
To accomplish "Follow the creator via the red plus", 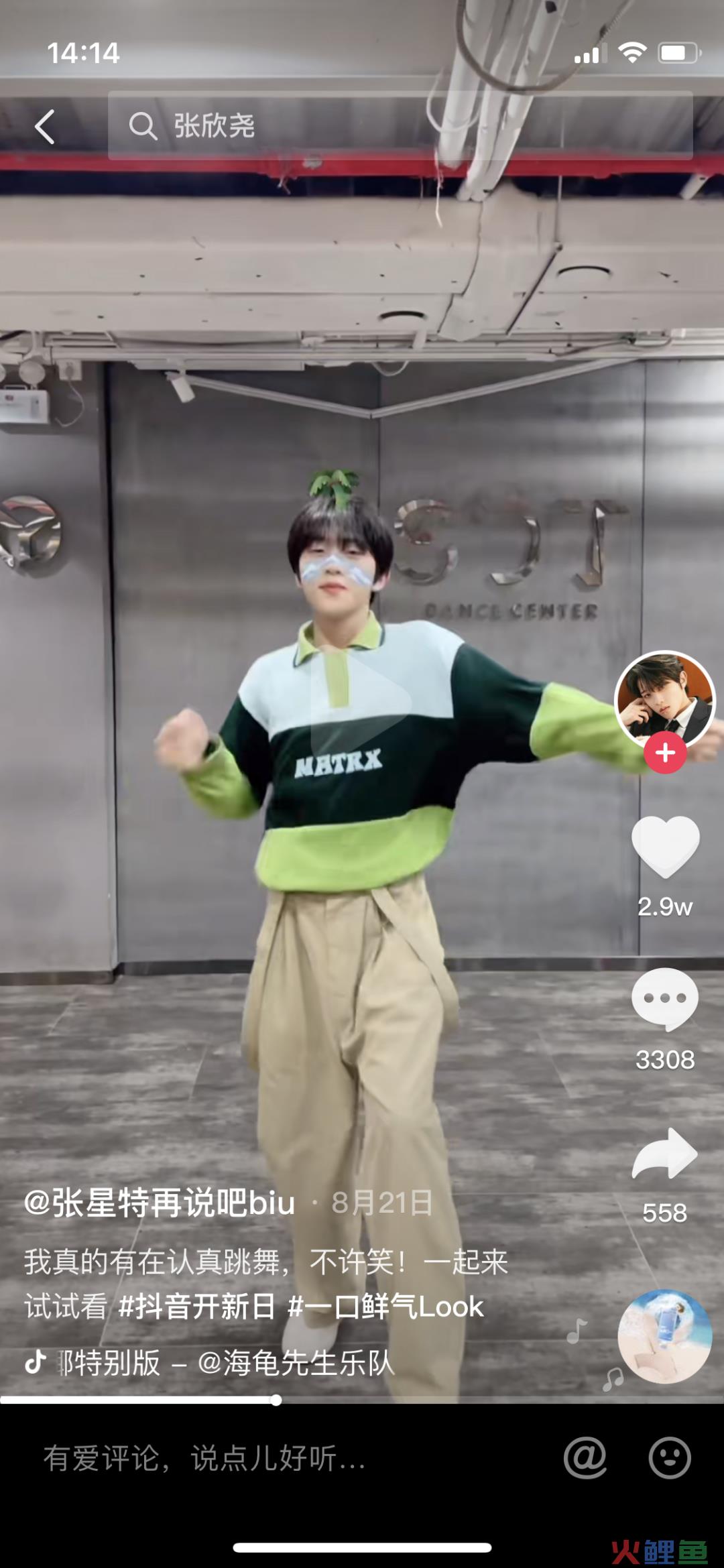I will coord(664,753).
